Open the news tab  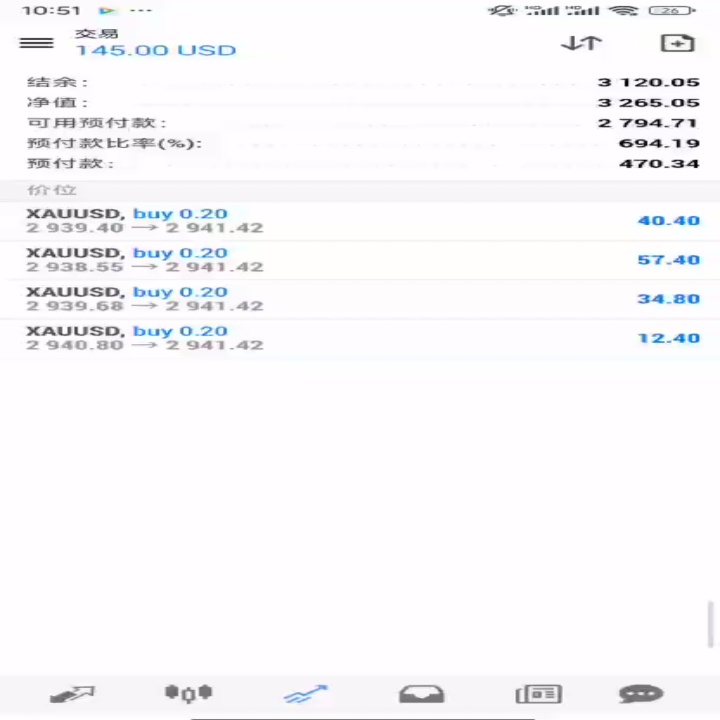tap(539, 694)
